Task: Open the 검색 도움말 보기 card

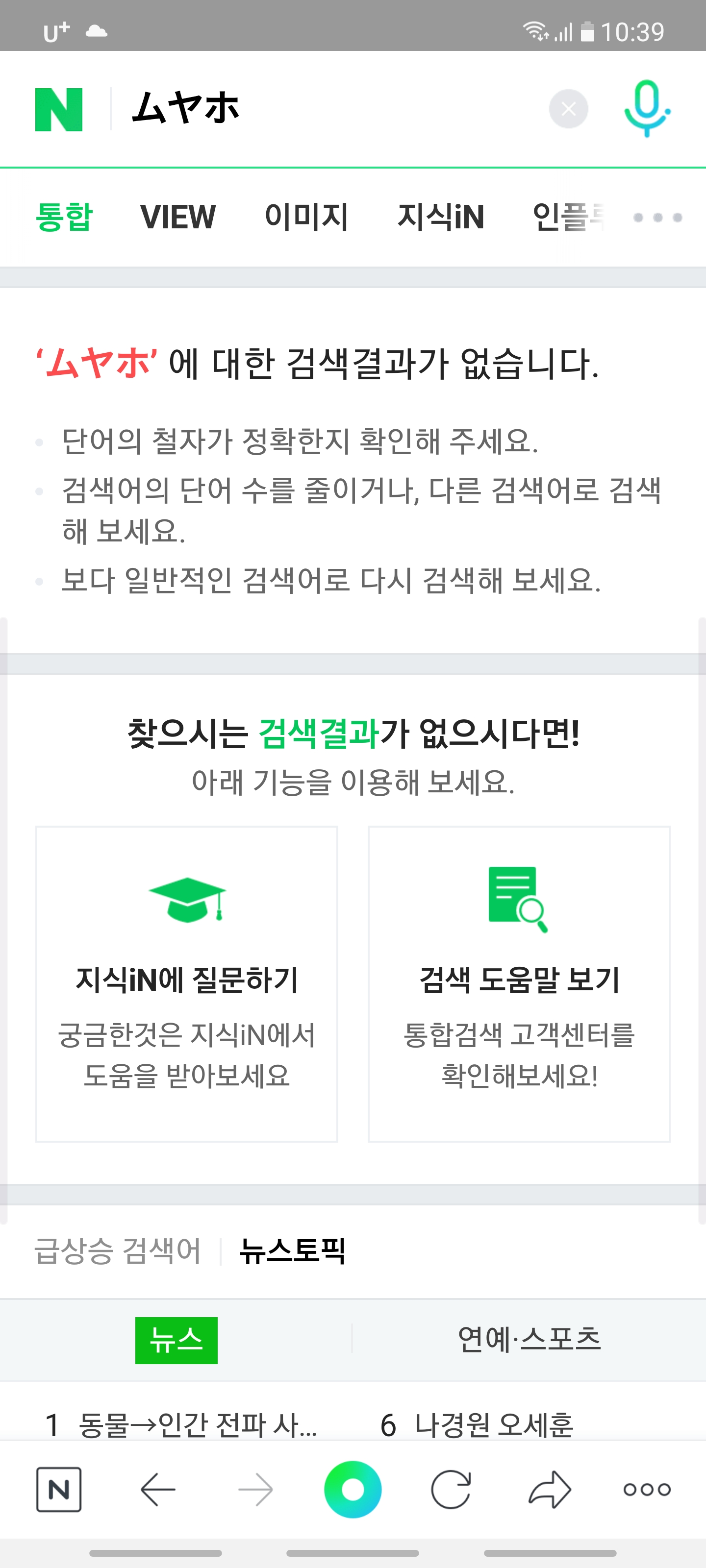Action: pos(519,983)
